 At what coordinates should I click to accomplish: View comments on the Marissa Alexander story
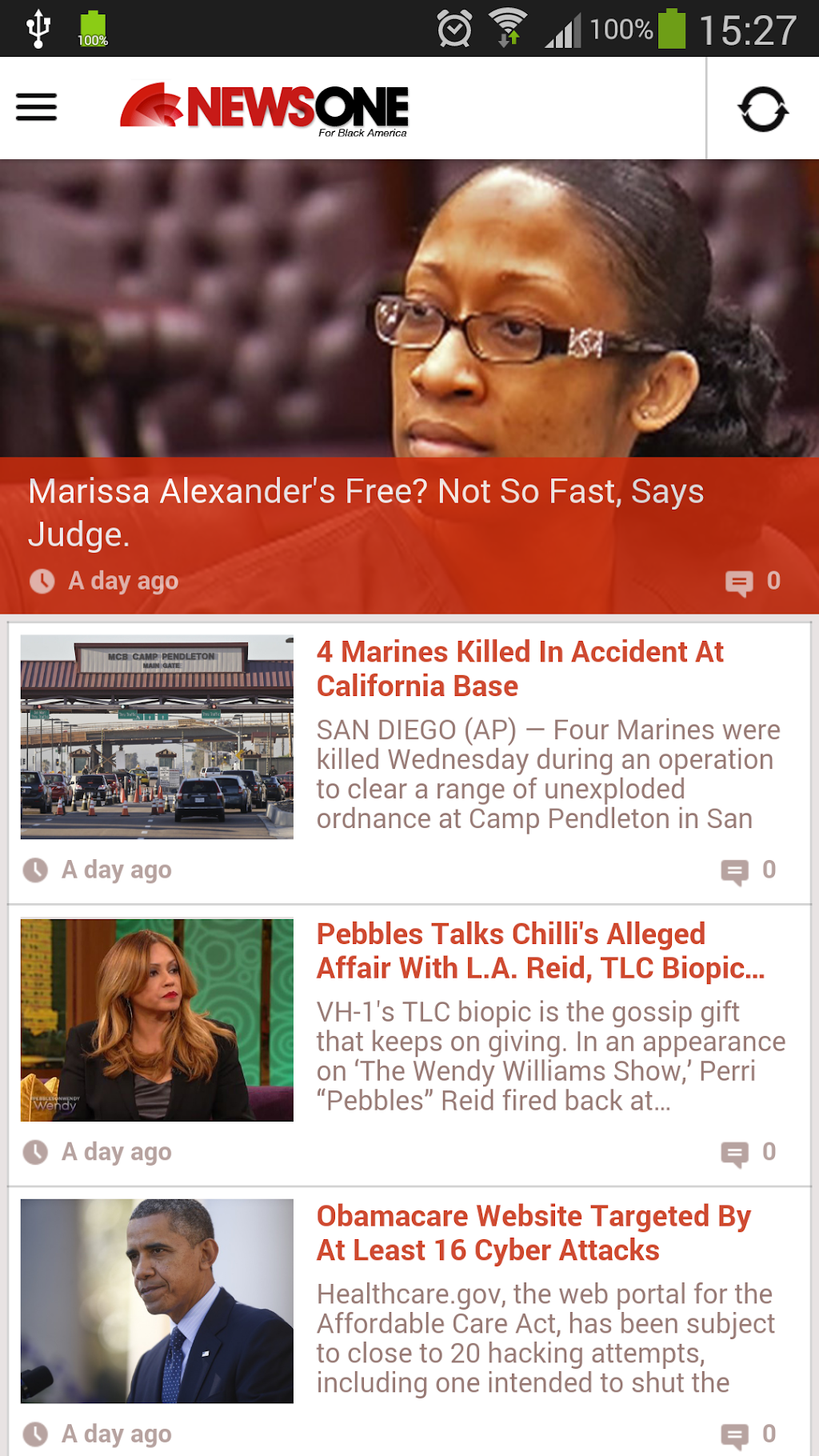(752, 582)
